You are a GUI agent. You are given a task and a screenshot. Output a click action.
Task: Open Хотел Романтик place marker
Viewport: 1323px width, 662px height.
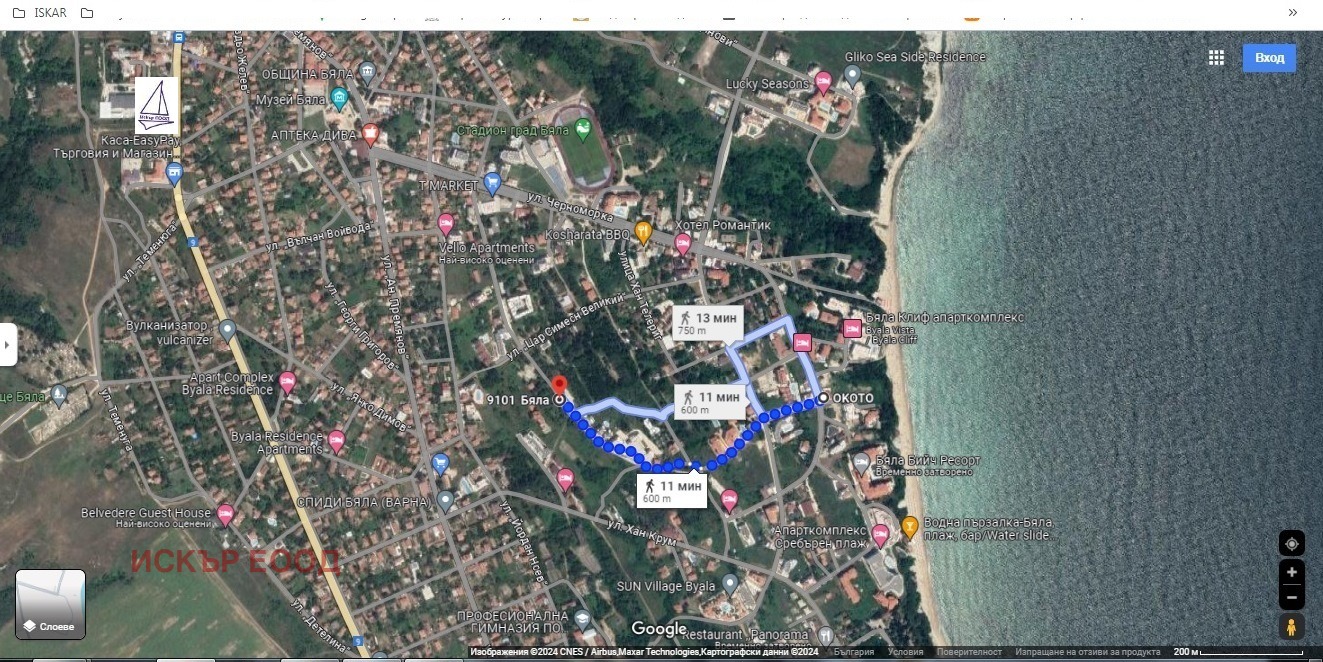683,243
